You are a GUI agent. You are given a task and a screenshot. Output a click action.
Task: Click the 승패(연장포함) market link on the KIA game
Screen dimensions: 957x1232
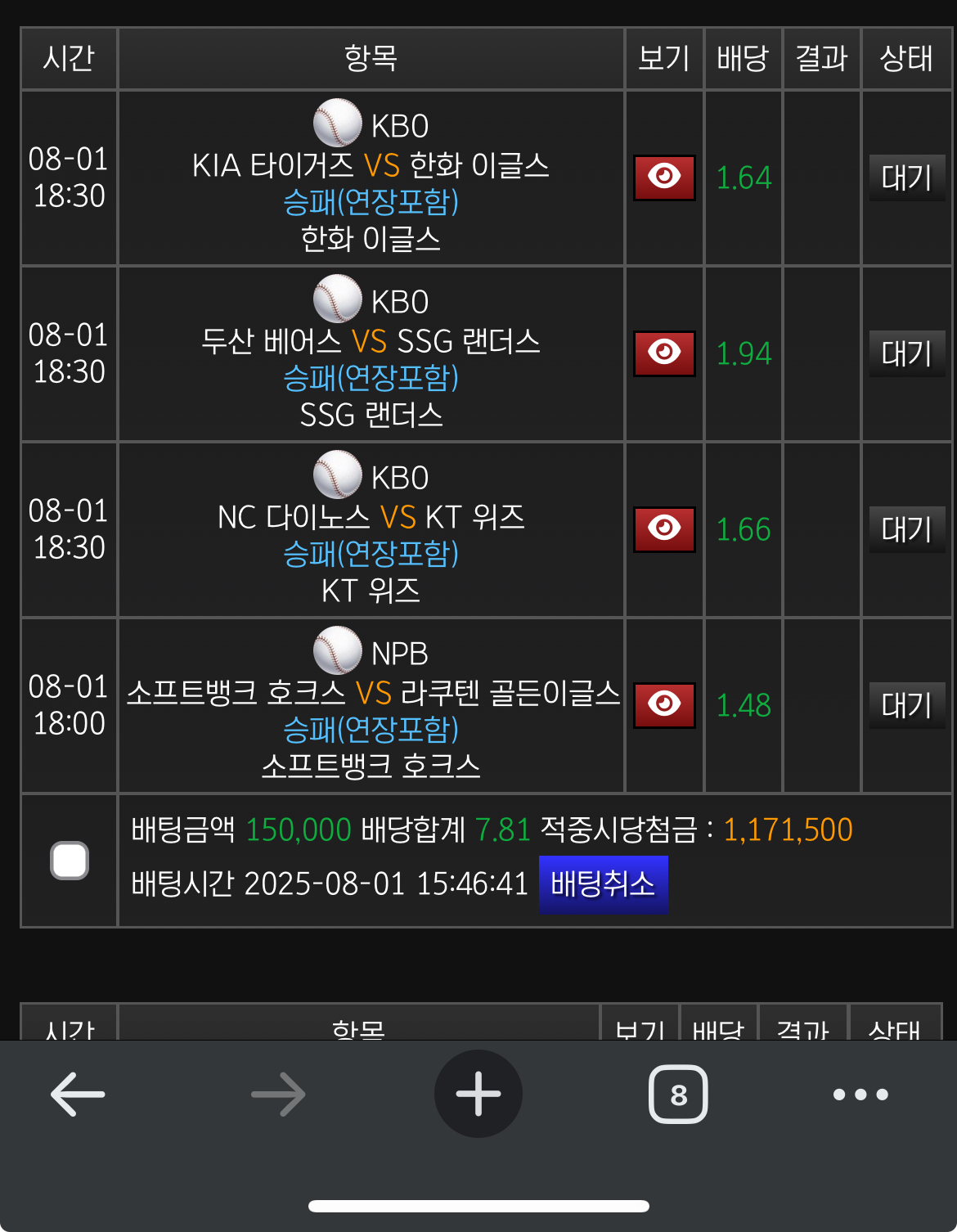point(372,203)
